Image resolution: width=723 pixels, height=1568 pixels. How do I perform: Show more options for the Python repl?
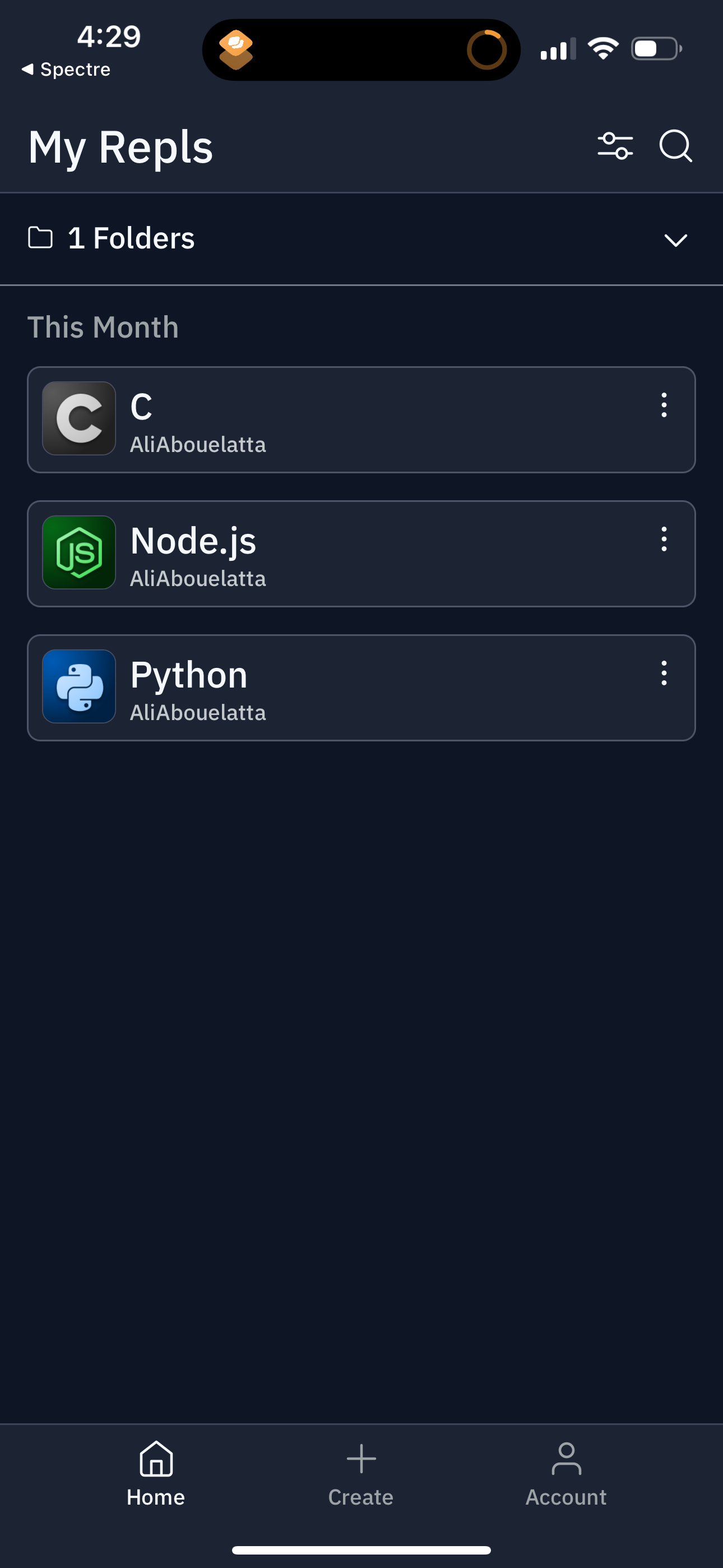coord(664,673)
